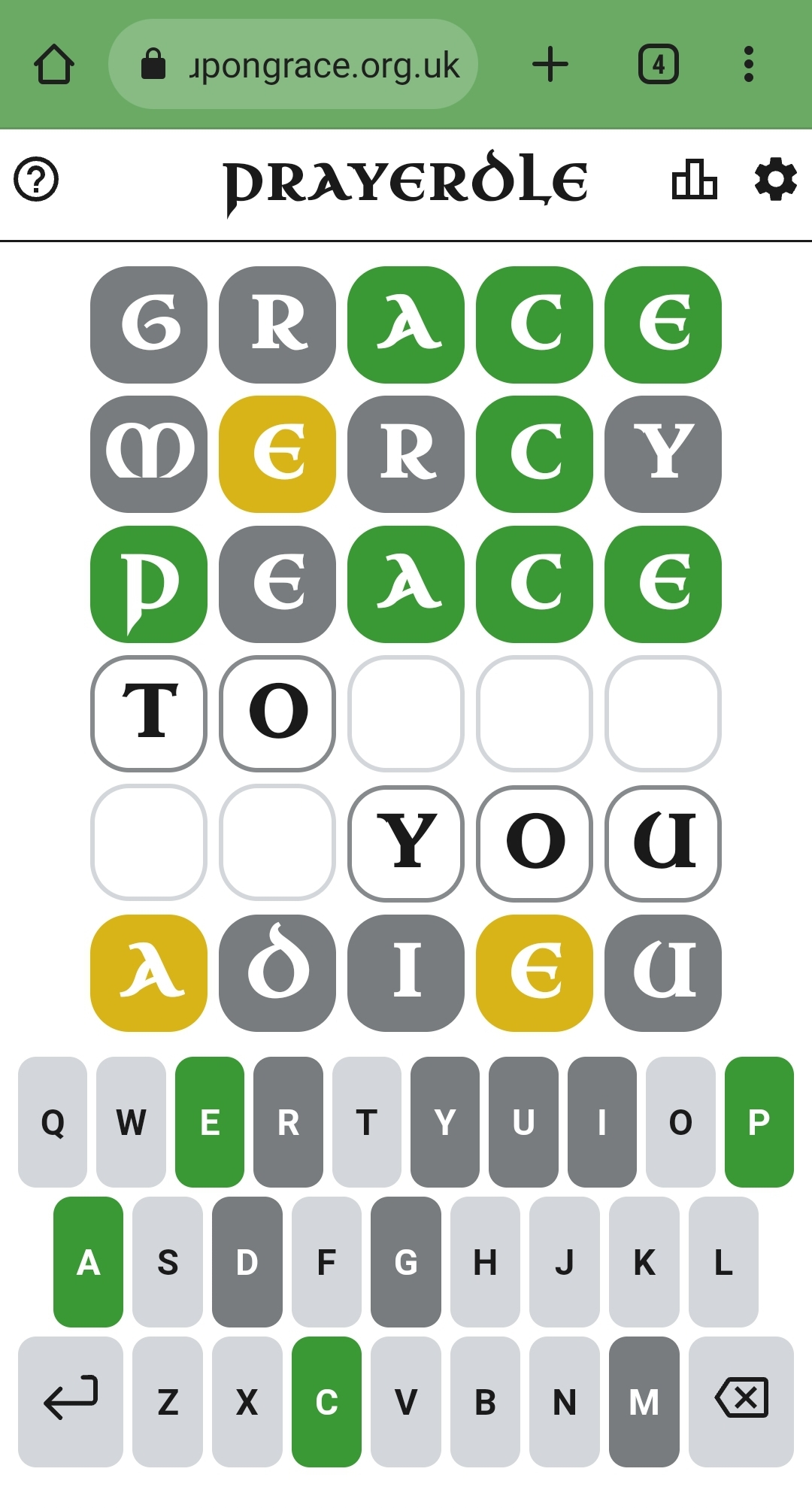Viewport: 812px width, 1508px height.
Task: Hit the W key
Action: click(131, 1122)
